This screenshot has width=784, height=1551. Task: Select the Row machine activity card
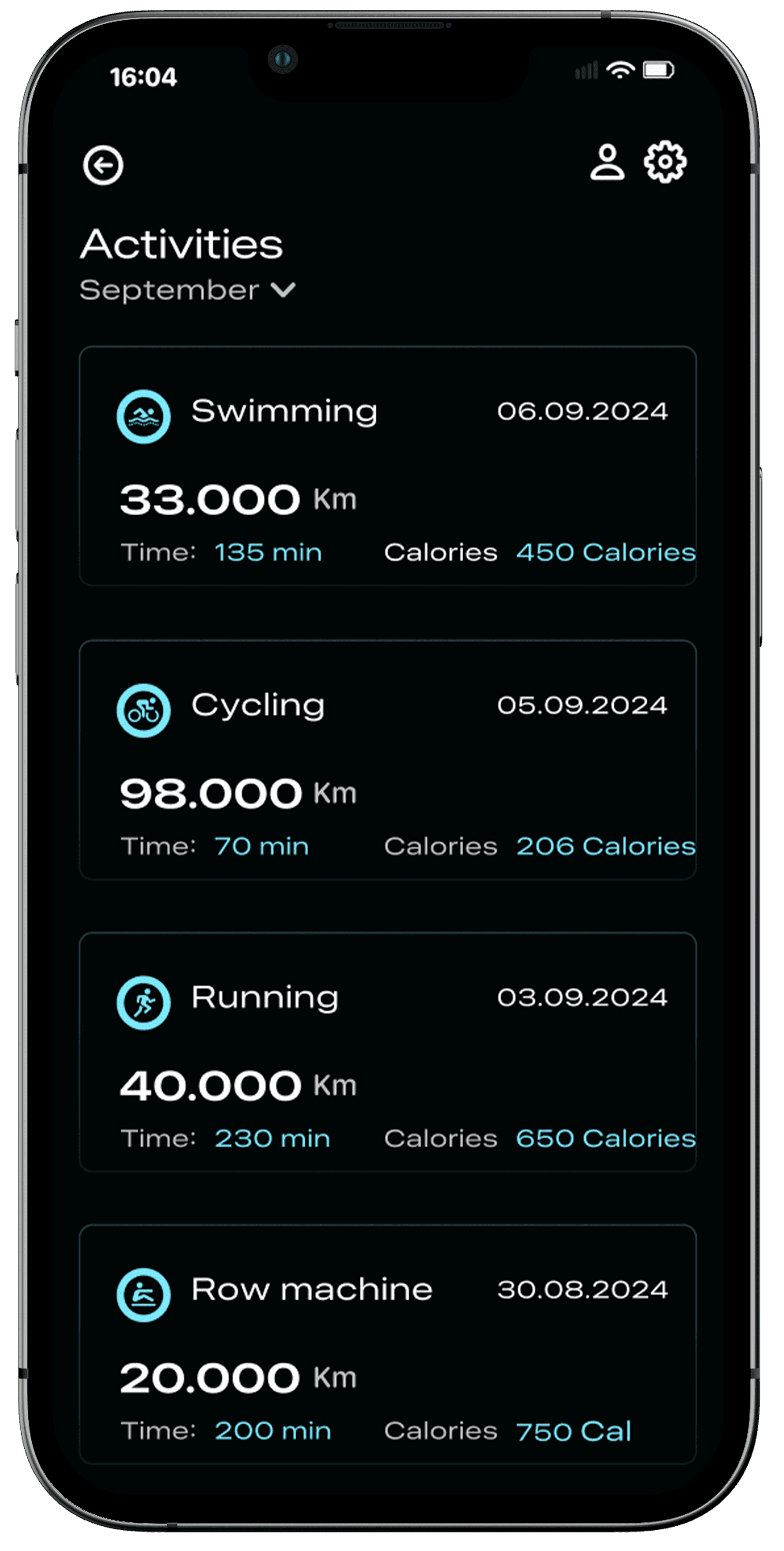[x=387, y=1344]
